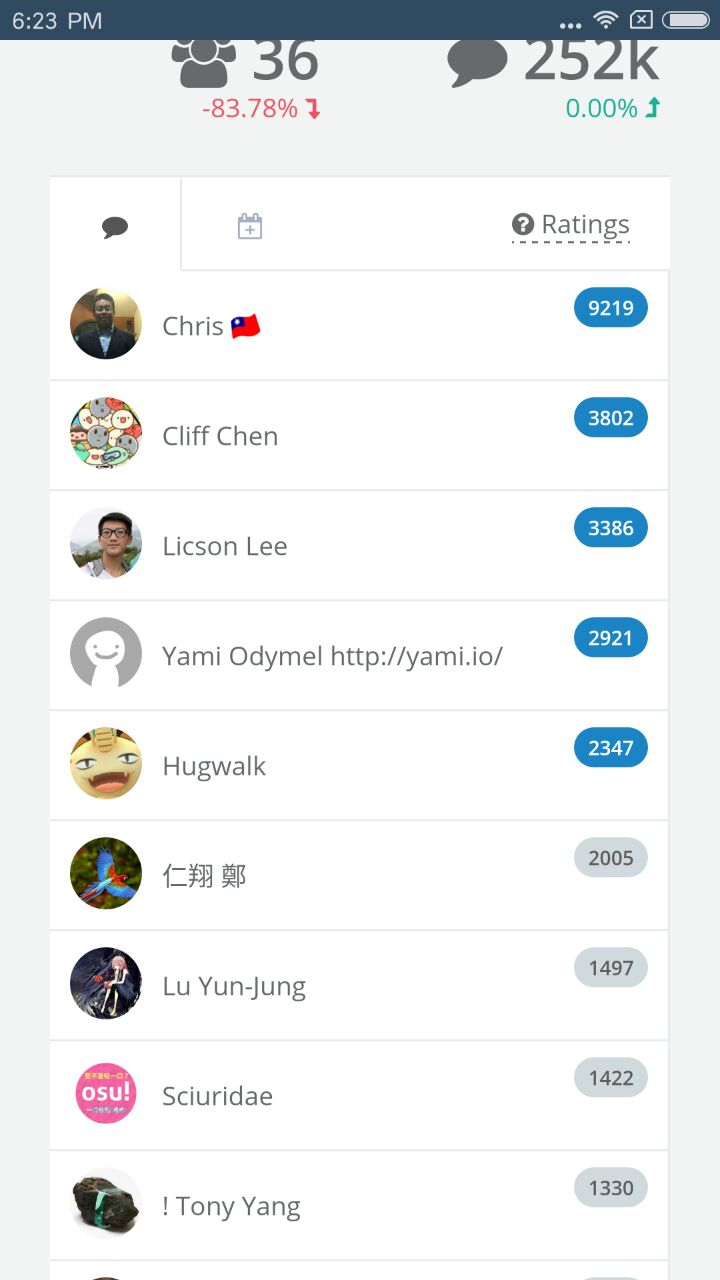View the ! Tony Yang row
720x1280 pixels.
point(359,1206)
